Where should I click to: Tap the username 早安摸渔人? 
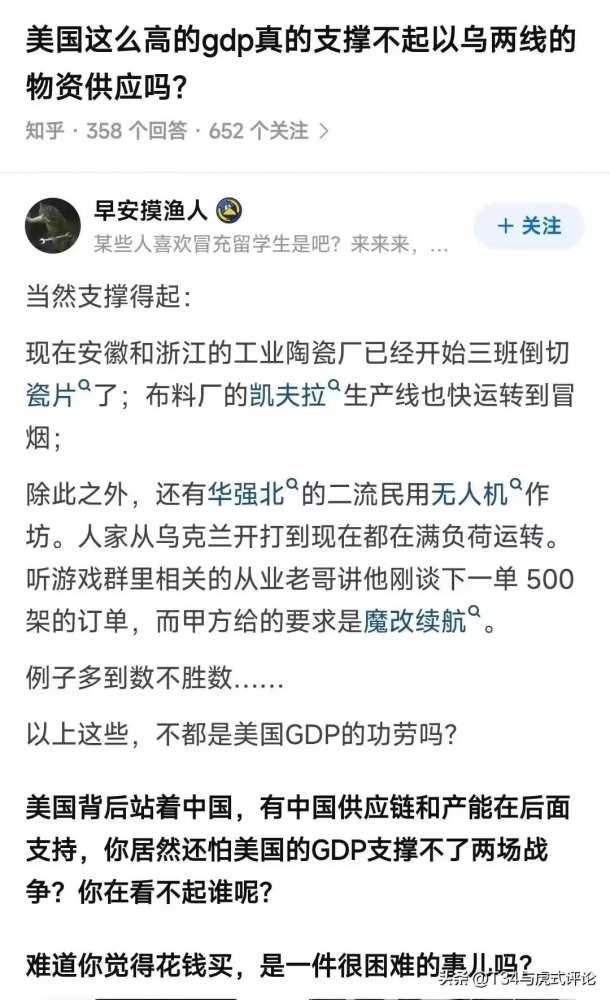click(151, 210)
